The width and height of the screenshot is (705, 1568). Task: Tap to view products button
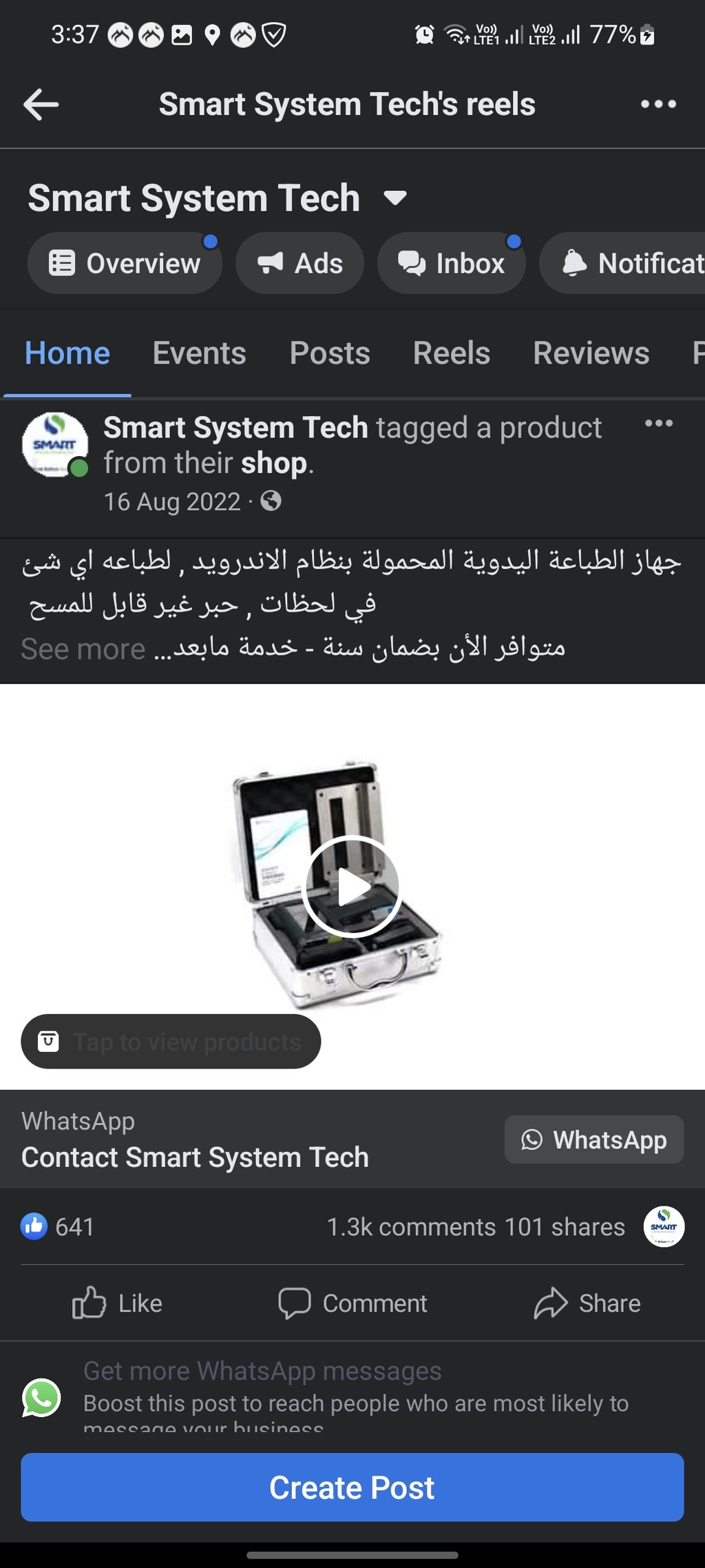171,1042
